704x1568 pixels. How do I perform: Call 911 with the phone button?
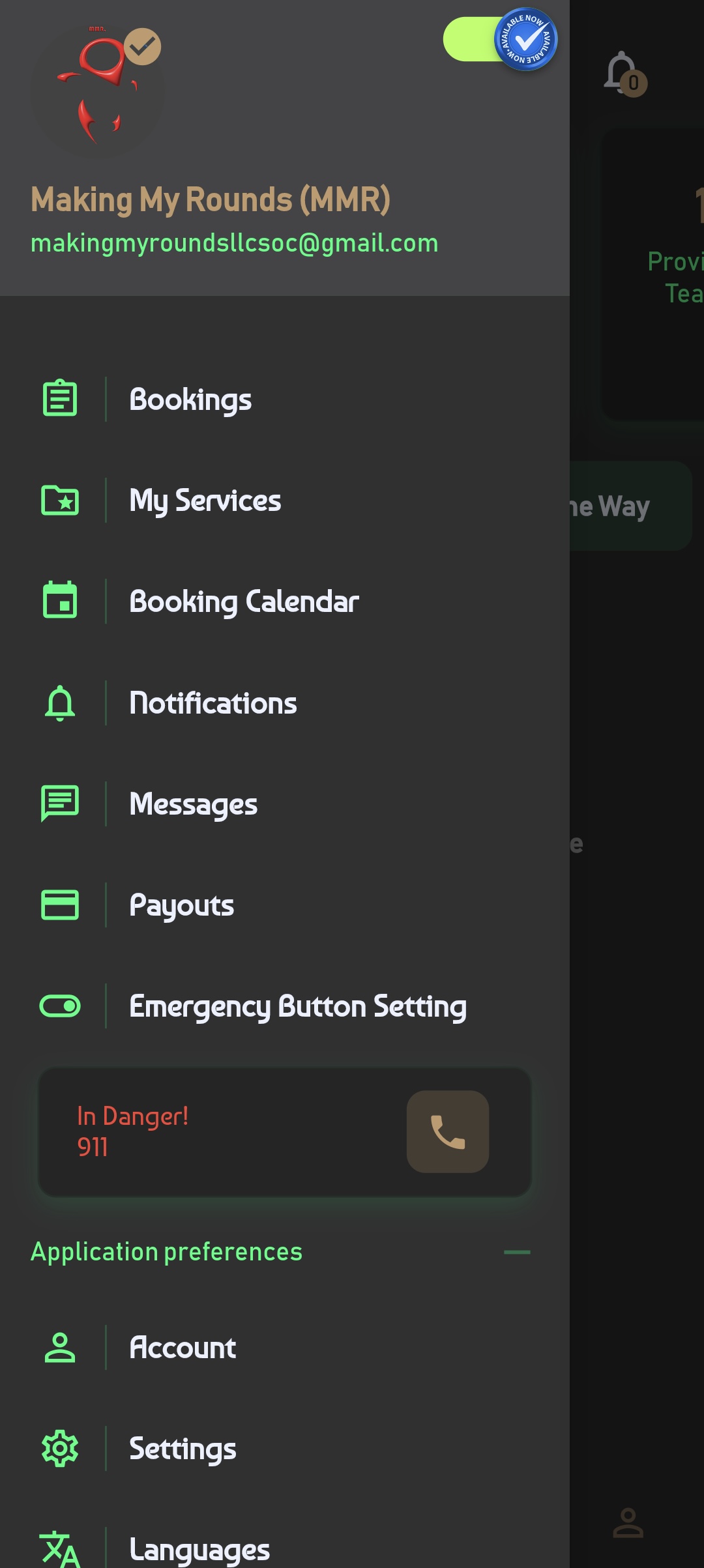(447, 1131)
